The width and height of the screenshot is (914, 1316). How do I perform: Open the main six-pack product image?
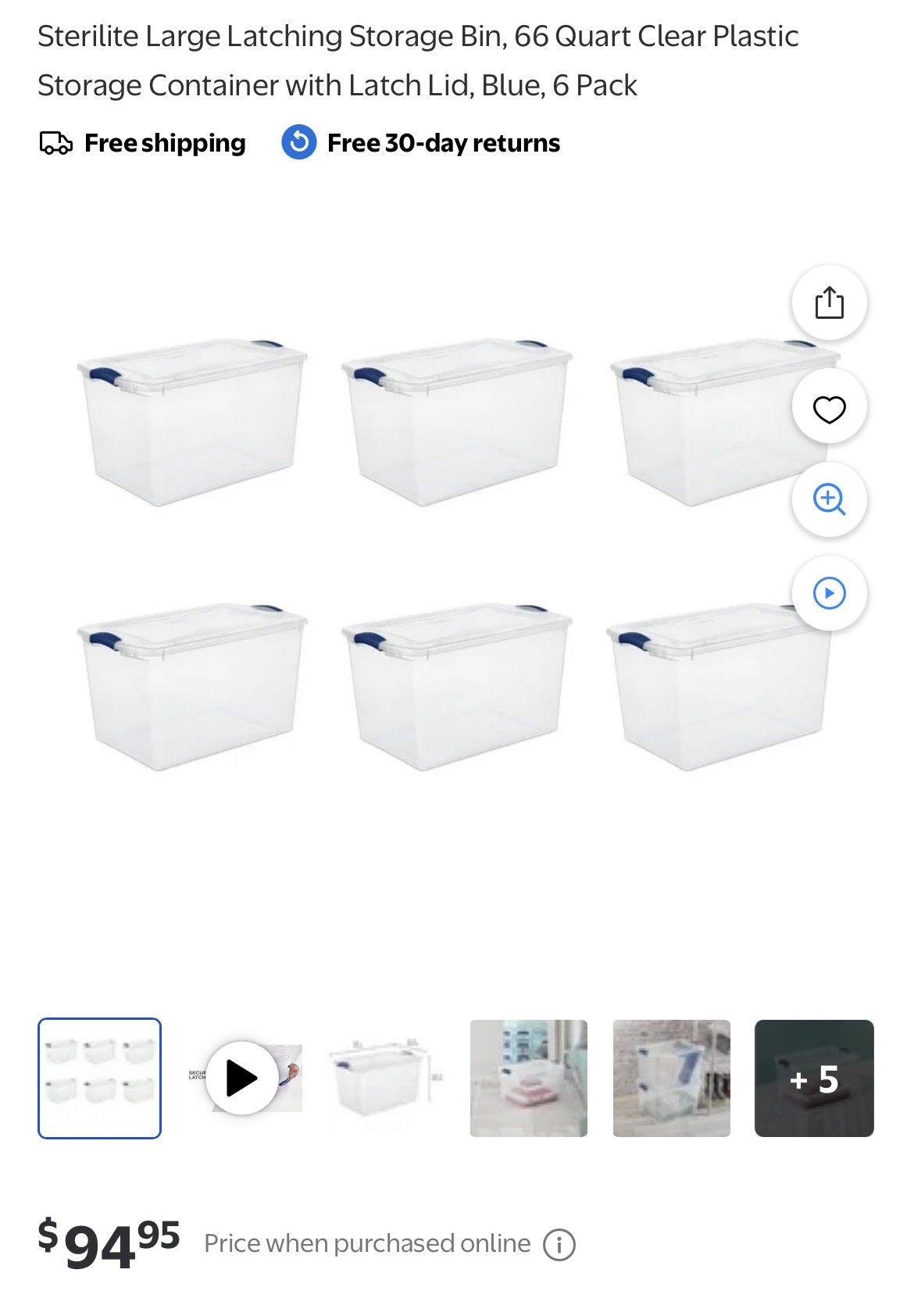(437, 555)
